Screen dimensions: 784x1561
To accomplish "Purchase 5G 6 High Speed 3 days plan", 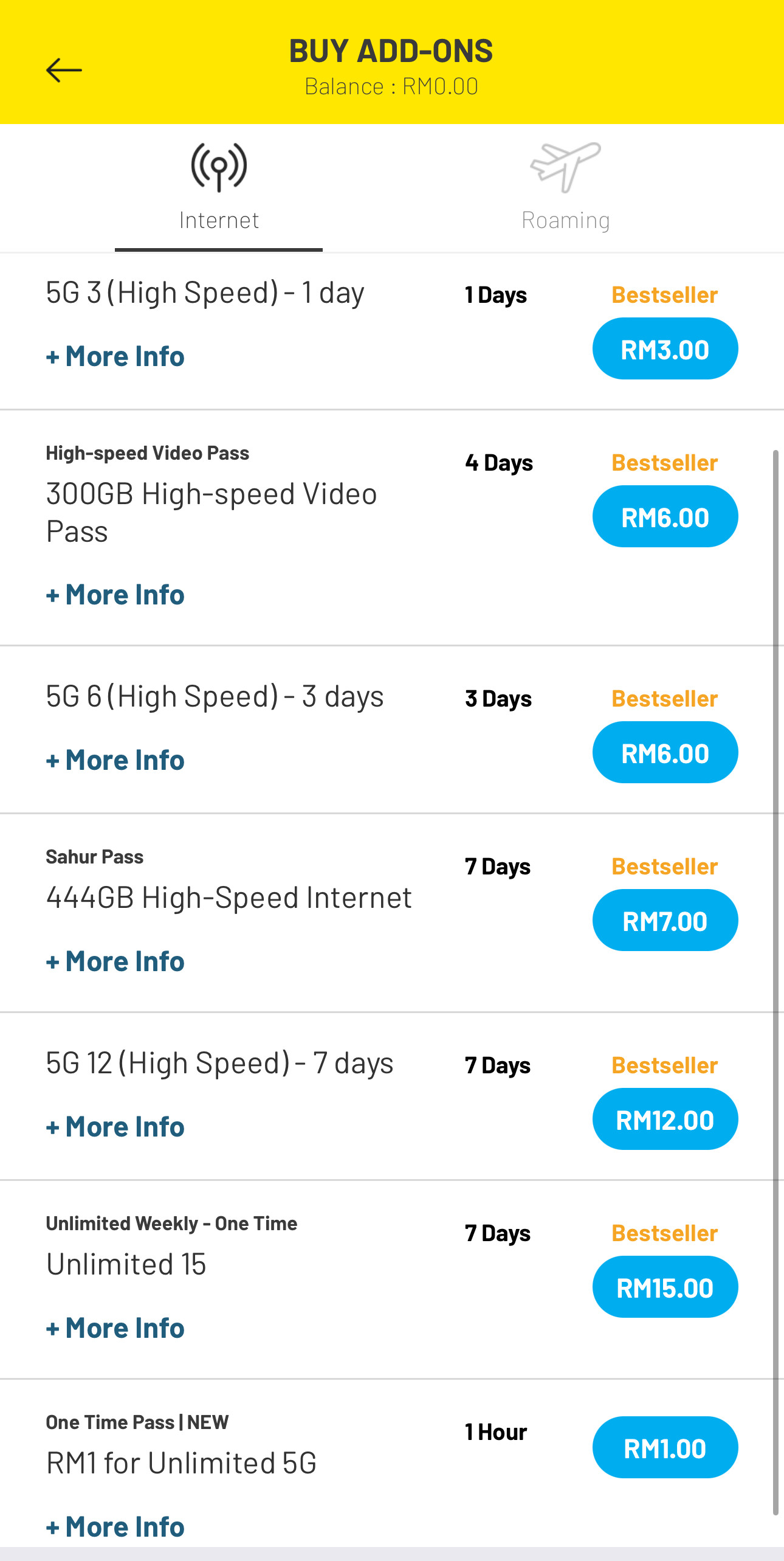I will point(665,753).
